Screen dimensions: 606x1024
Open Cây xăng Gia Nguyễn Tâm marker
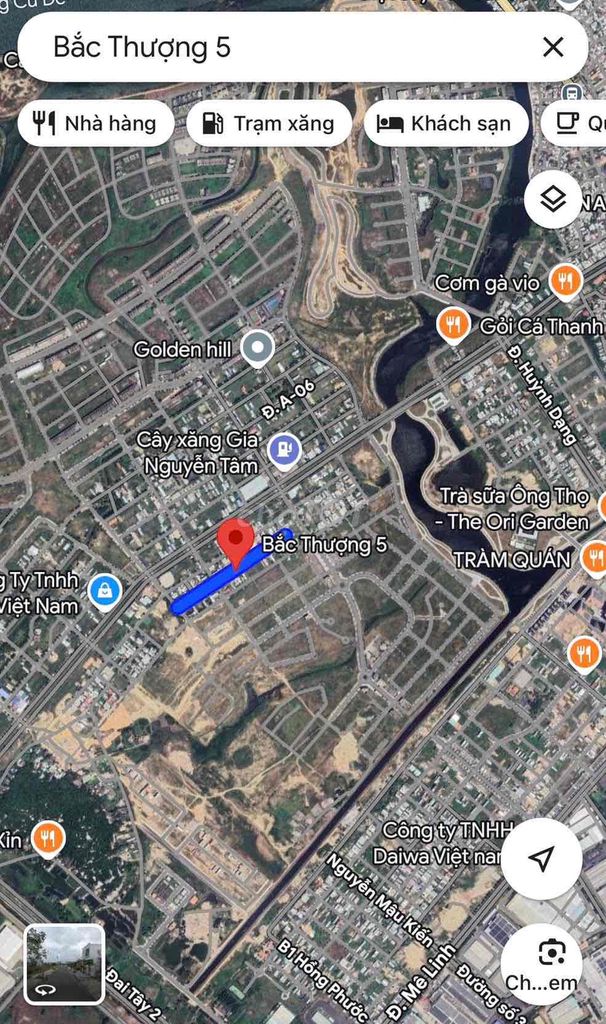[x=284, y=452]
